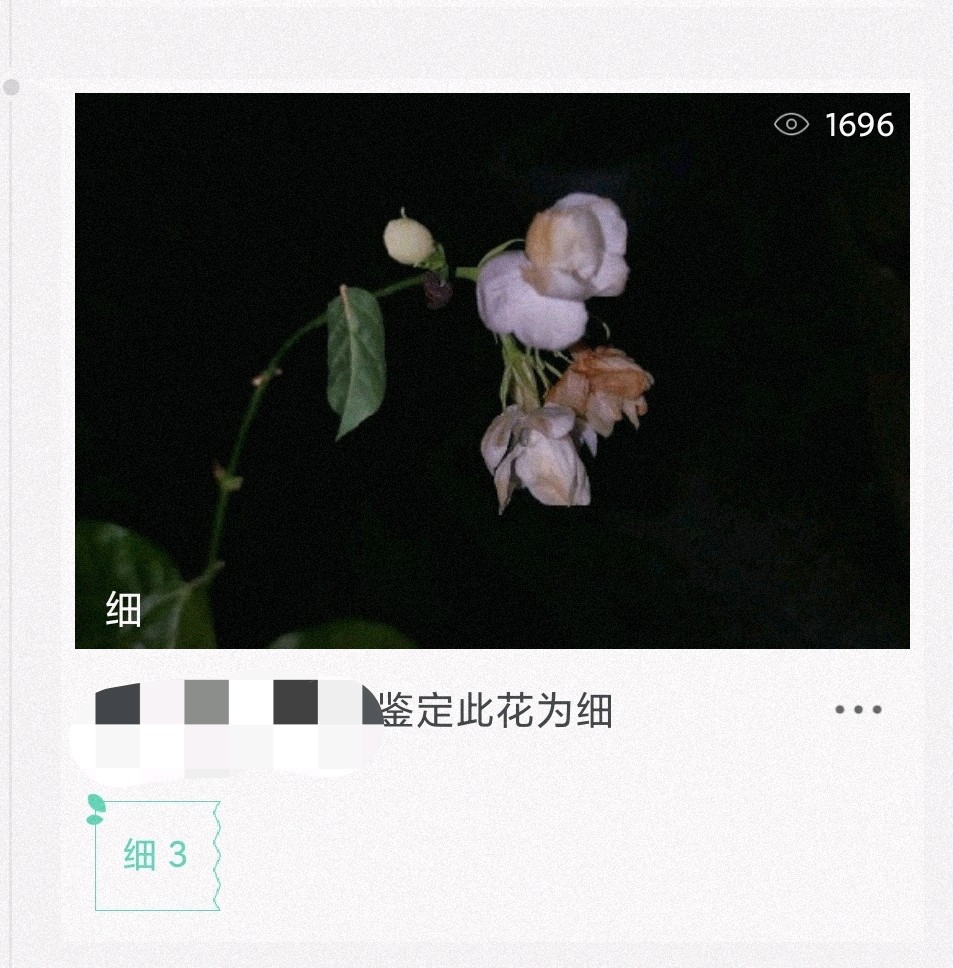Open the flower photo post
The width and height of the screenshot is (953, 968).
coord(492,370)
